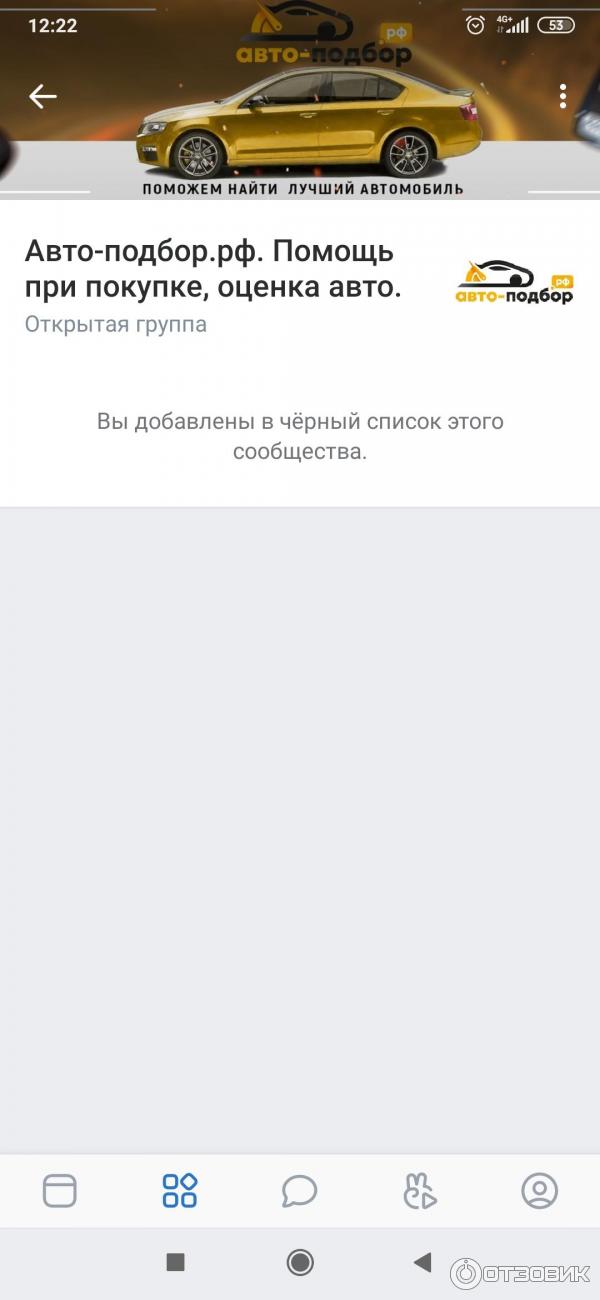The width and height of the screenshot is (600, 1300).
Task: Tap the system home button
Action: pyautogui.click(x=300, y=1262)
